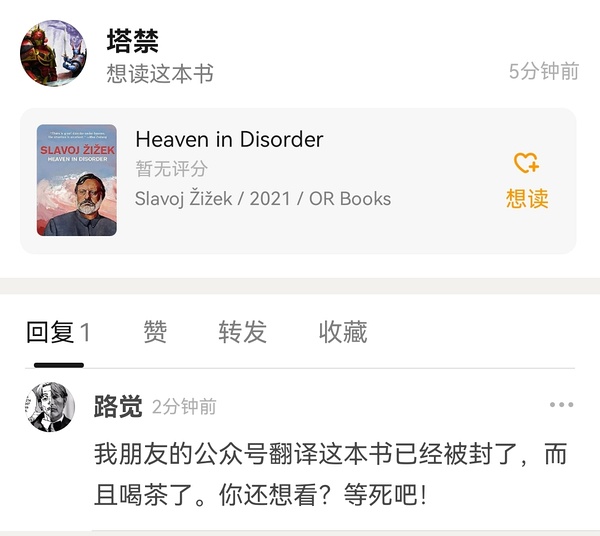Tap the username 路觉
This screenshot has height=536, width=600.
(x=118, y=406)
